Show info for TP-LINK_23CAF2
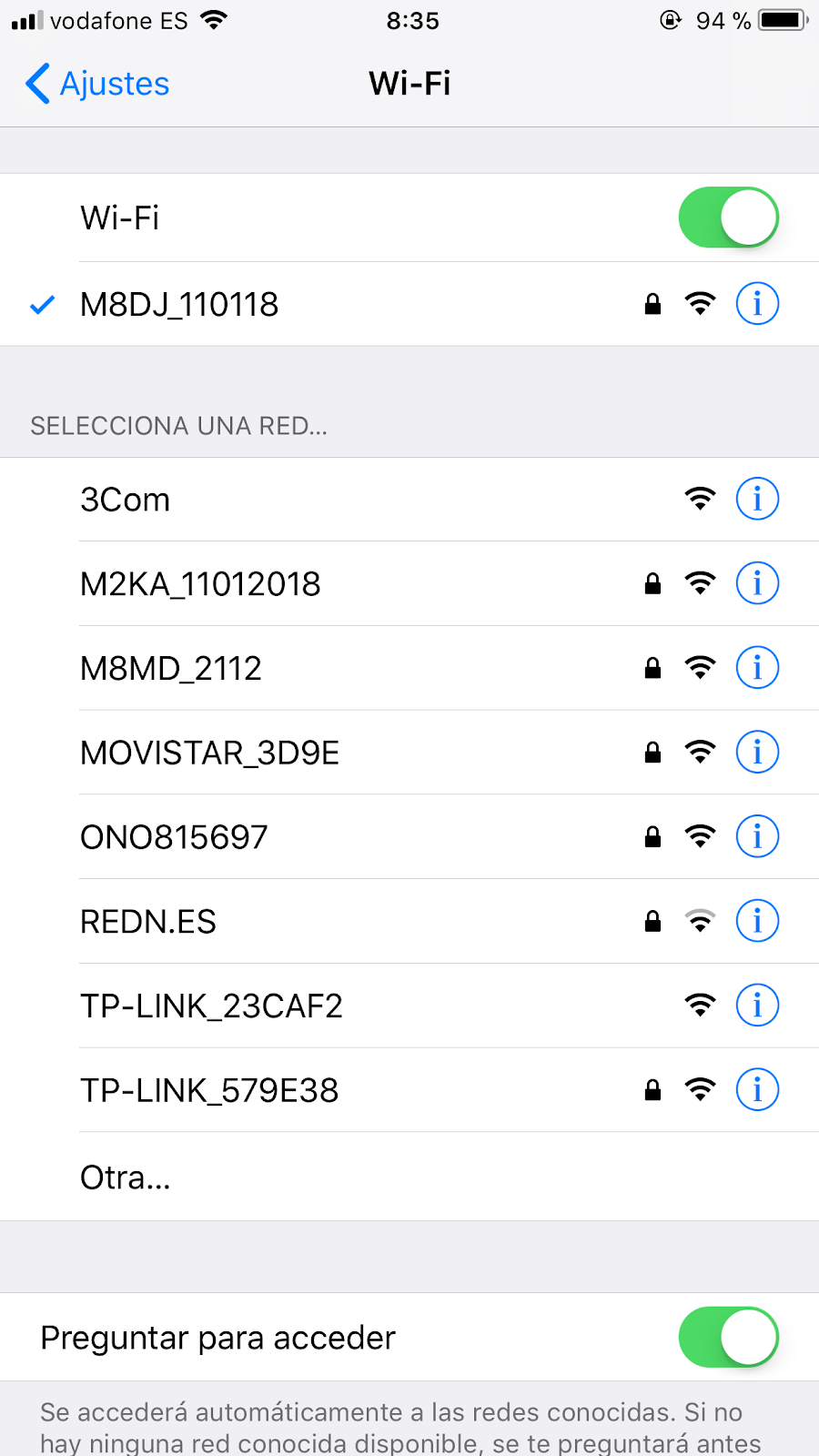 pyautogui.click(x=757, y=1005)
